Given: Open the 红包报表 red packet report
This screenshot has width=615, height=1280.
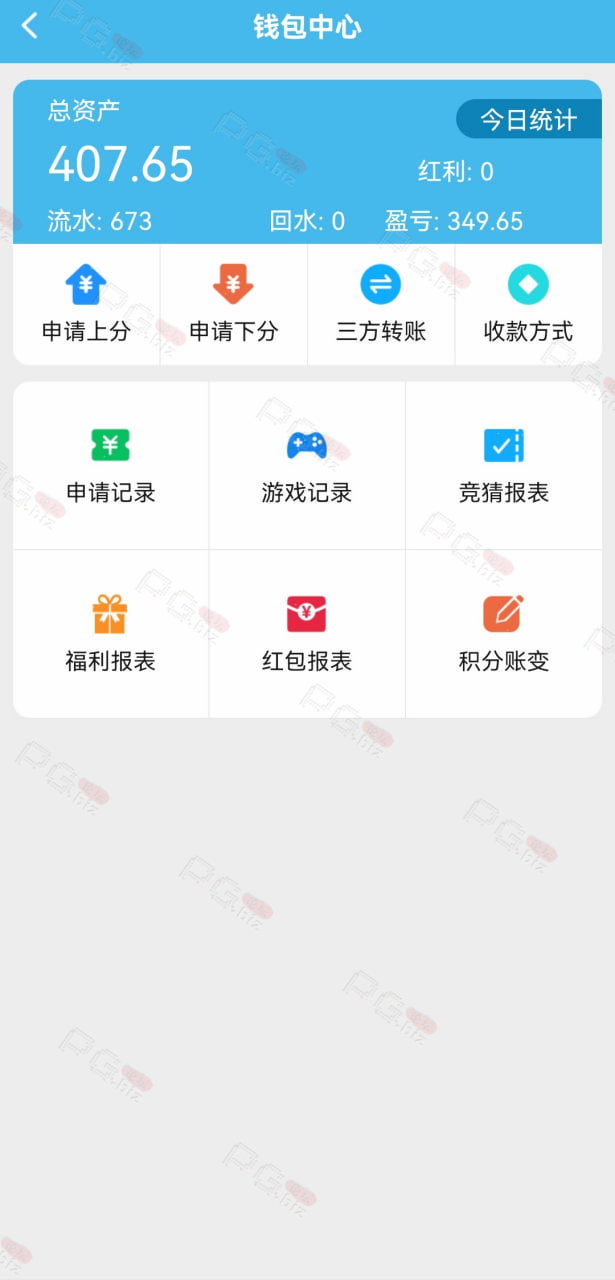Looking at the screenshot, I should (x=307, y=634).
